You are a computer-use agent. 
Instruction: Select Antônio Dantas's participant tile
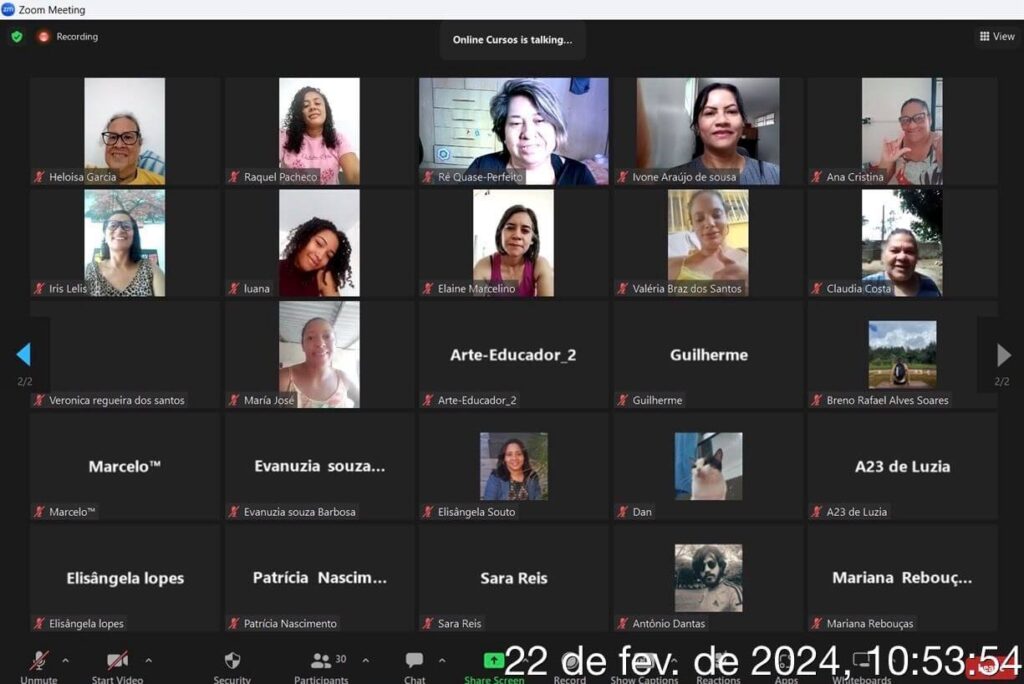(708, 578)
